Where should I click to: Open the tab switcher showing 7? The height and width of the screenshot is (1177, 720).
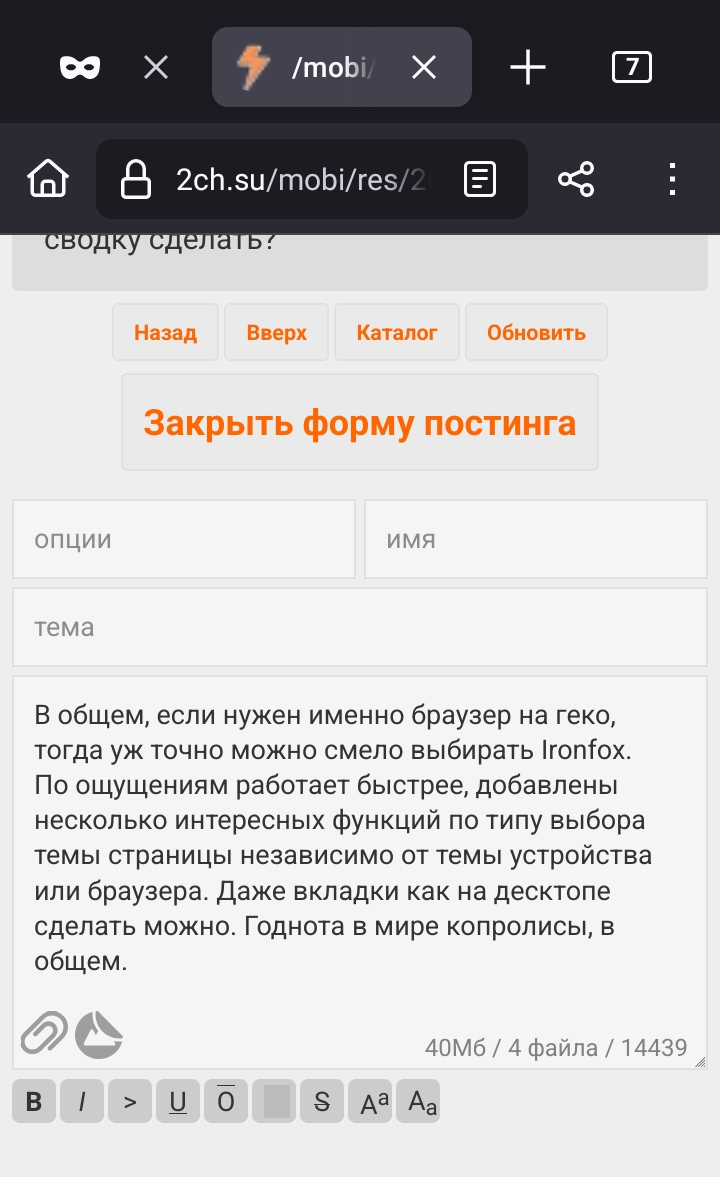click(631, 68)
